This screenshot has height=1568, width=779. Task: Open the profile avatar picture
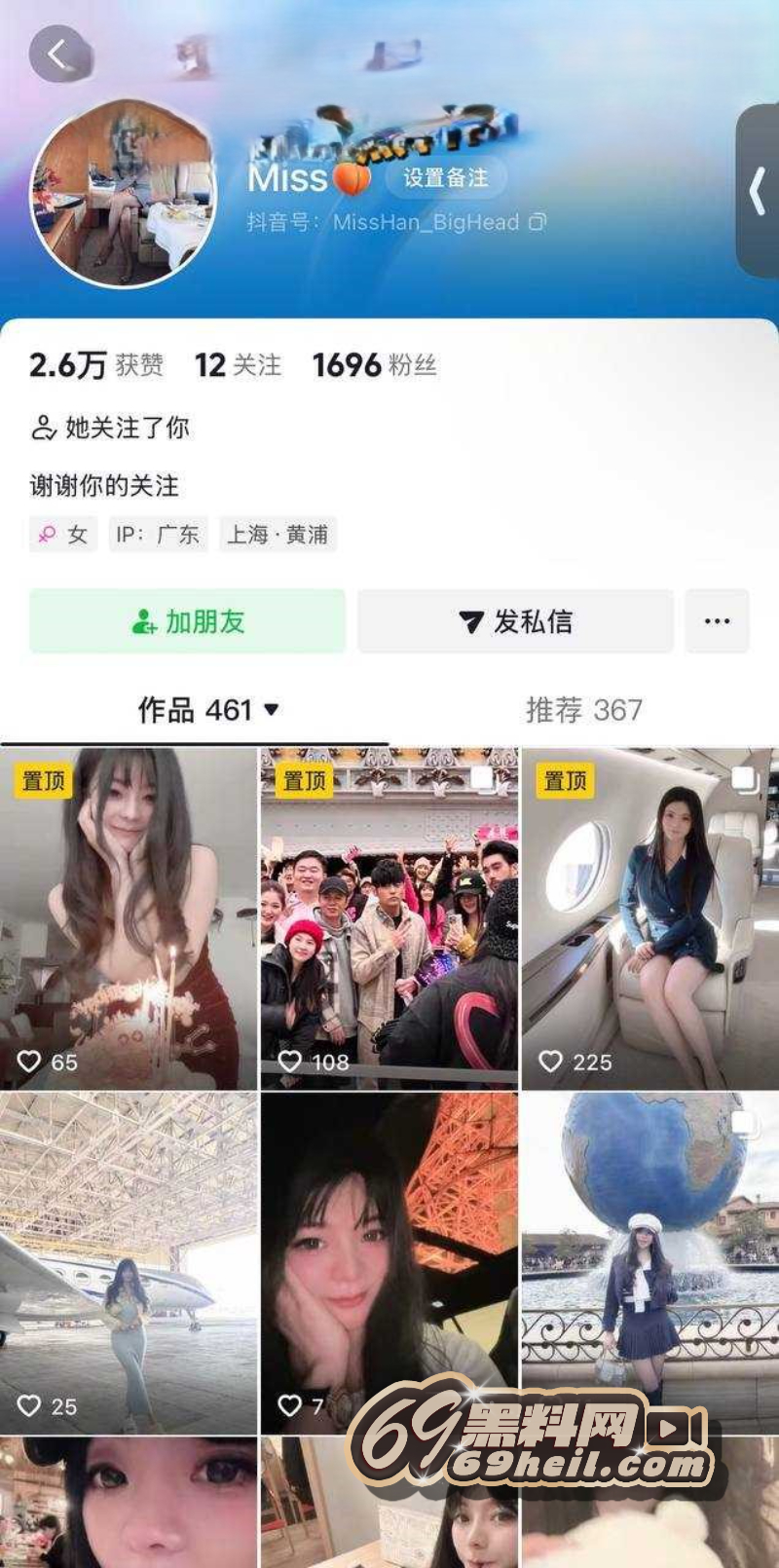(123, 195)
